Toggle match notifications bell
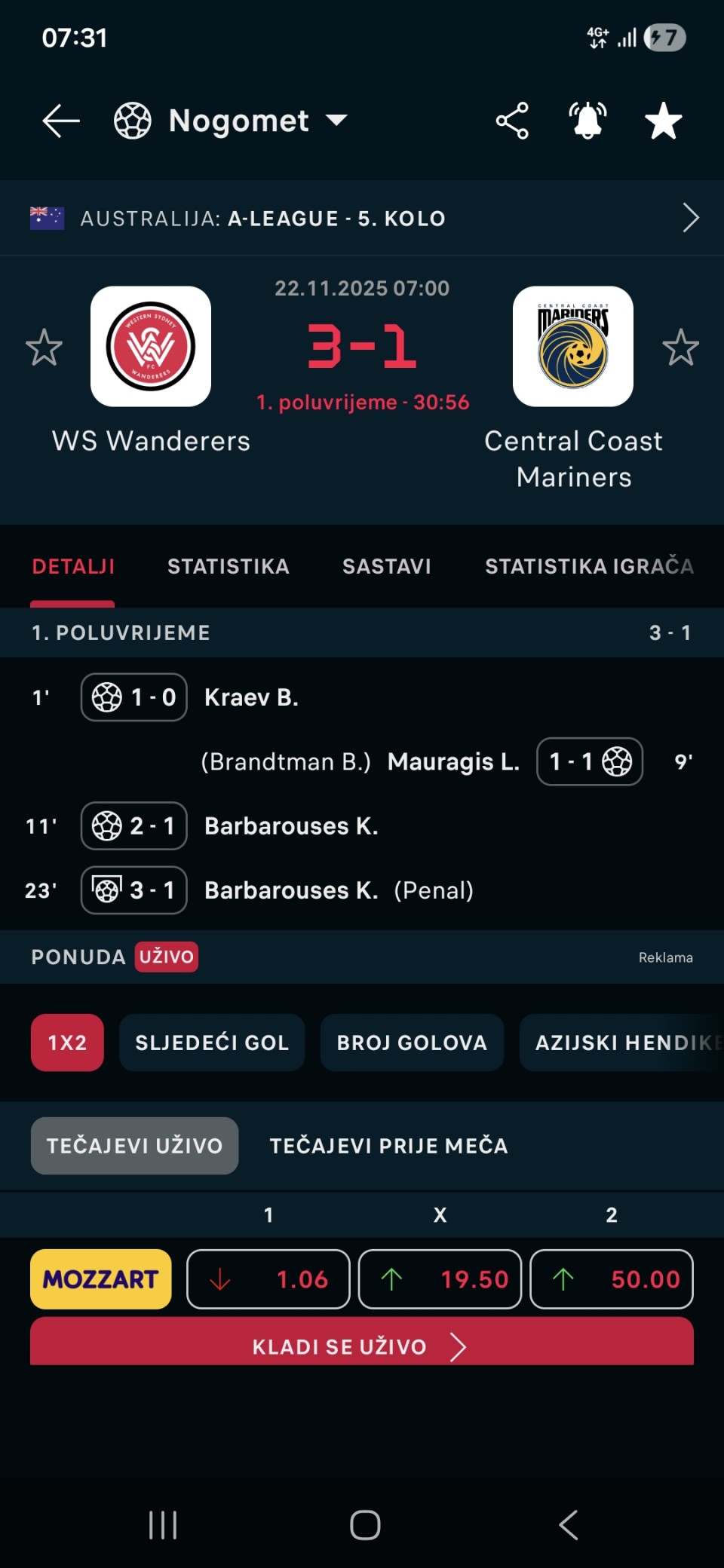This screenshot has width=724, height=1568. pyautogui.click(x=587, y=121)
